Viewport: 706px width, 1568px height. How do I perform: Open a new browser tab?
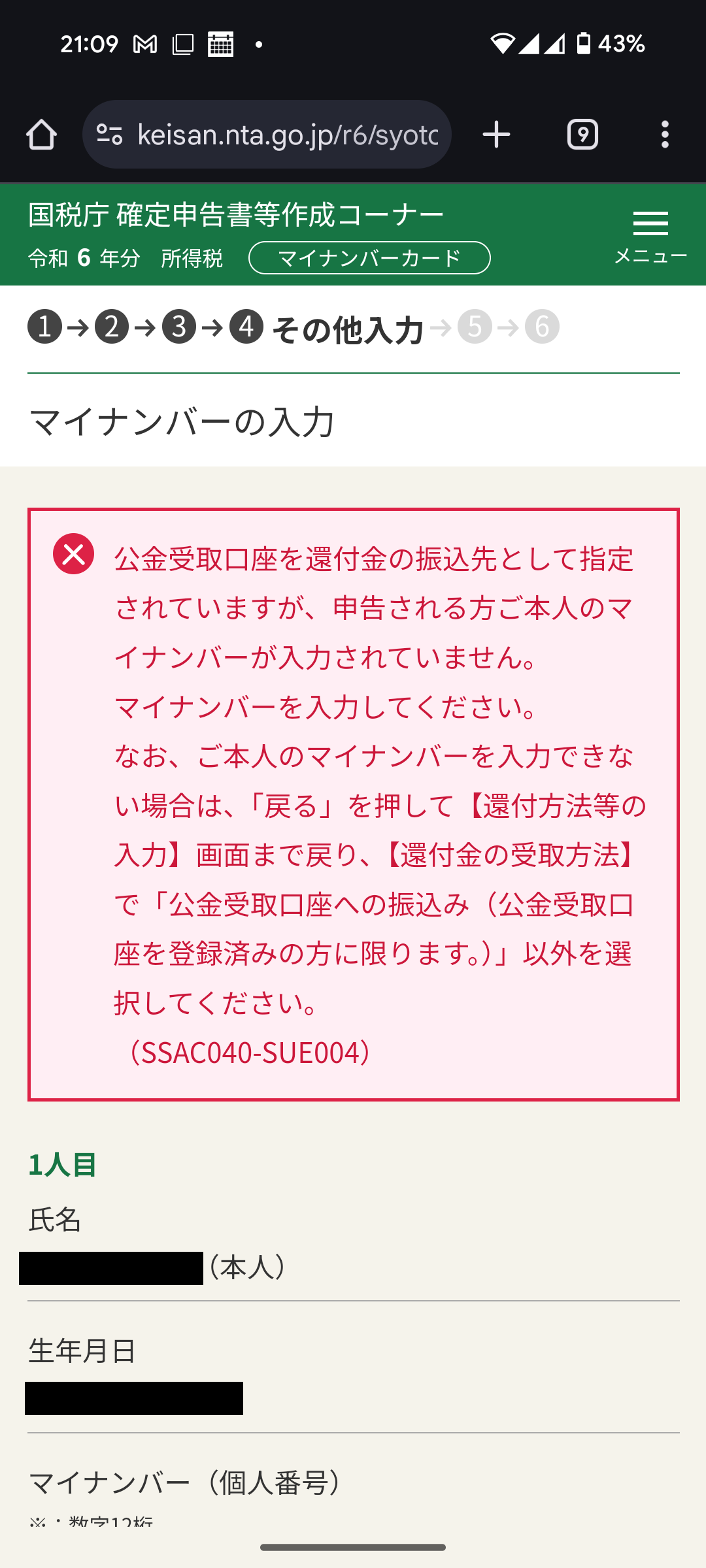496,135
